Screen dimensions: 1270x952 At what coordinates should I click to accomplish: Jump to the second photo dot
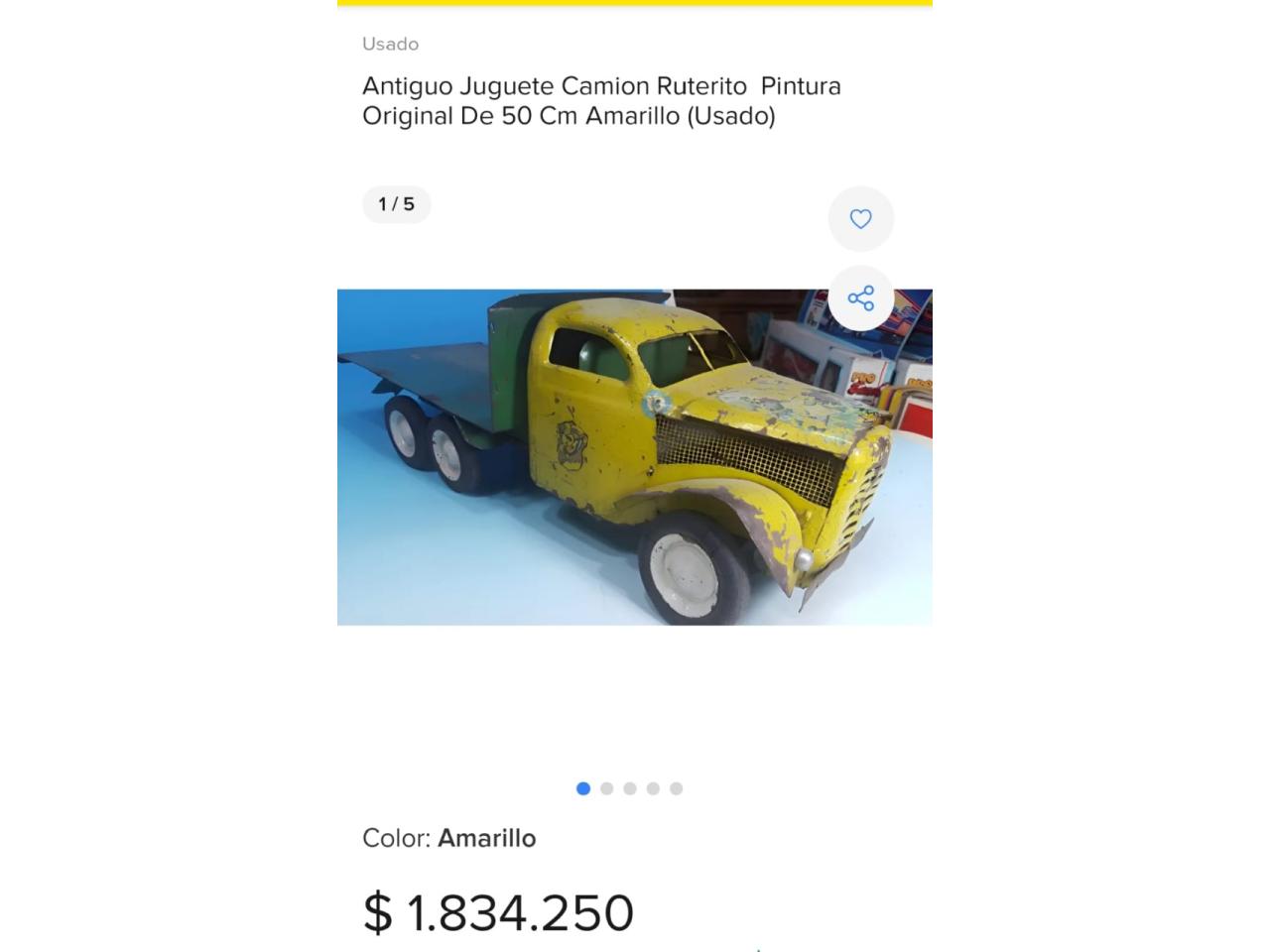coord(606,788)
